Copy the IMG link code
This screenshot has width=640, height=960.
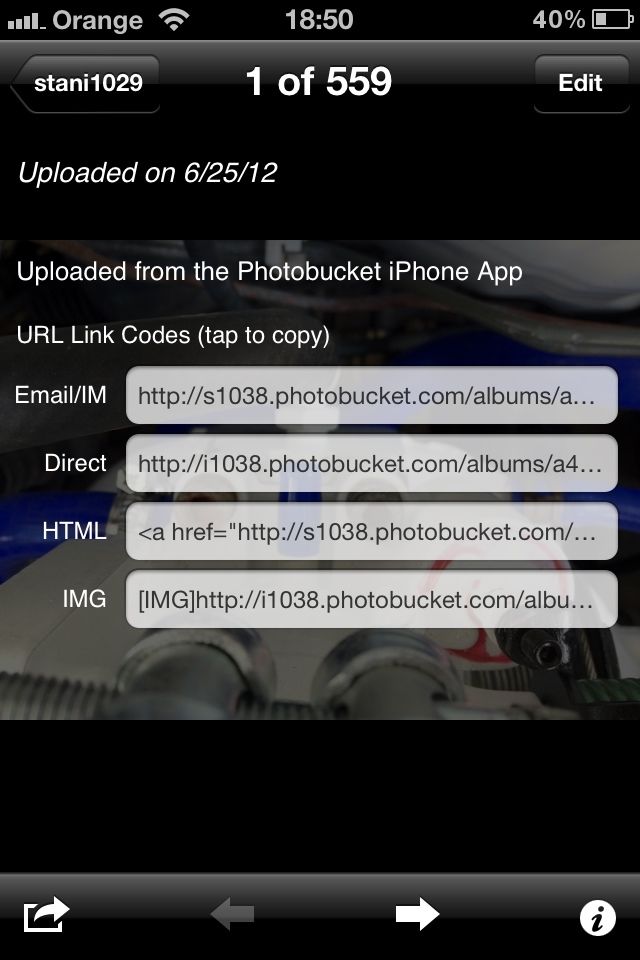(x=371, y=600)
